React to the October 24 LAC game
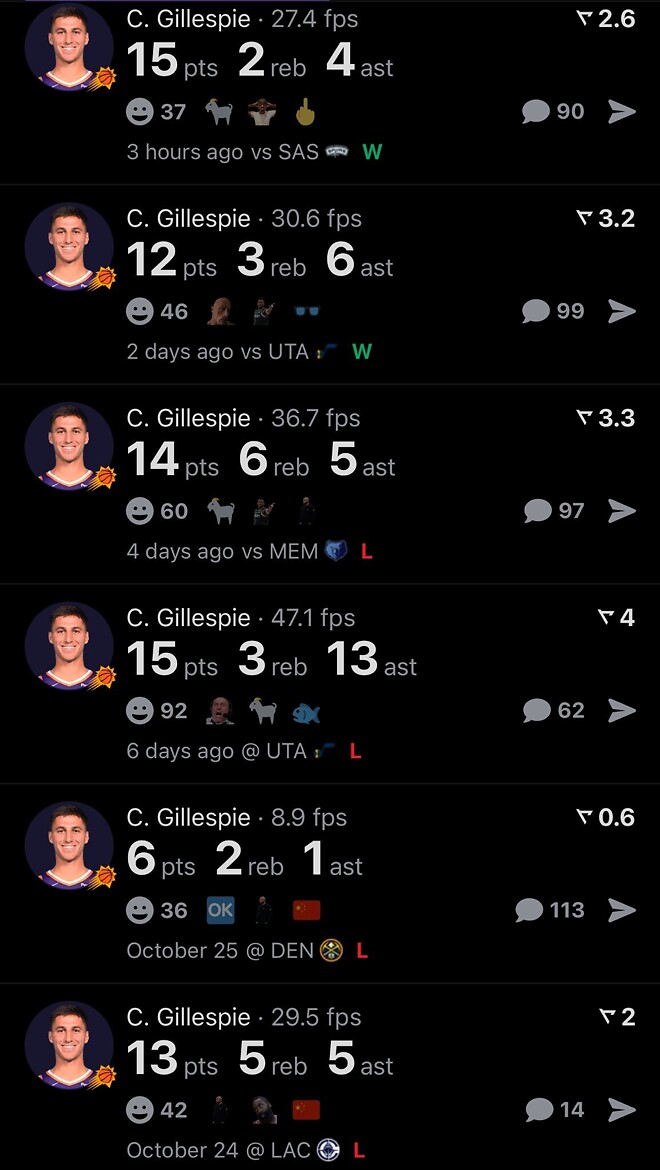 pos(141,1109)
